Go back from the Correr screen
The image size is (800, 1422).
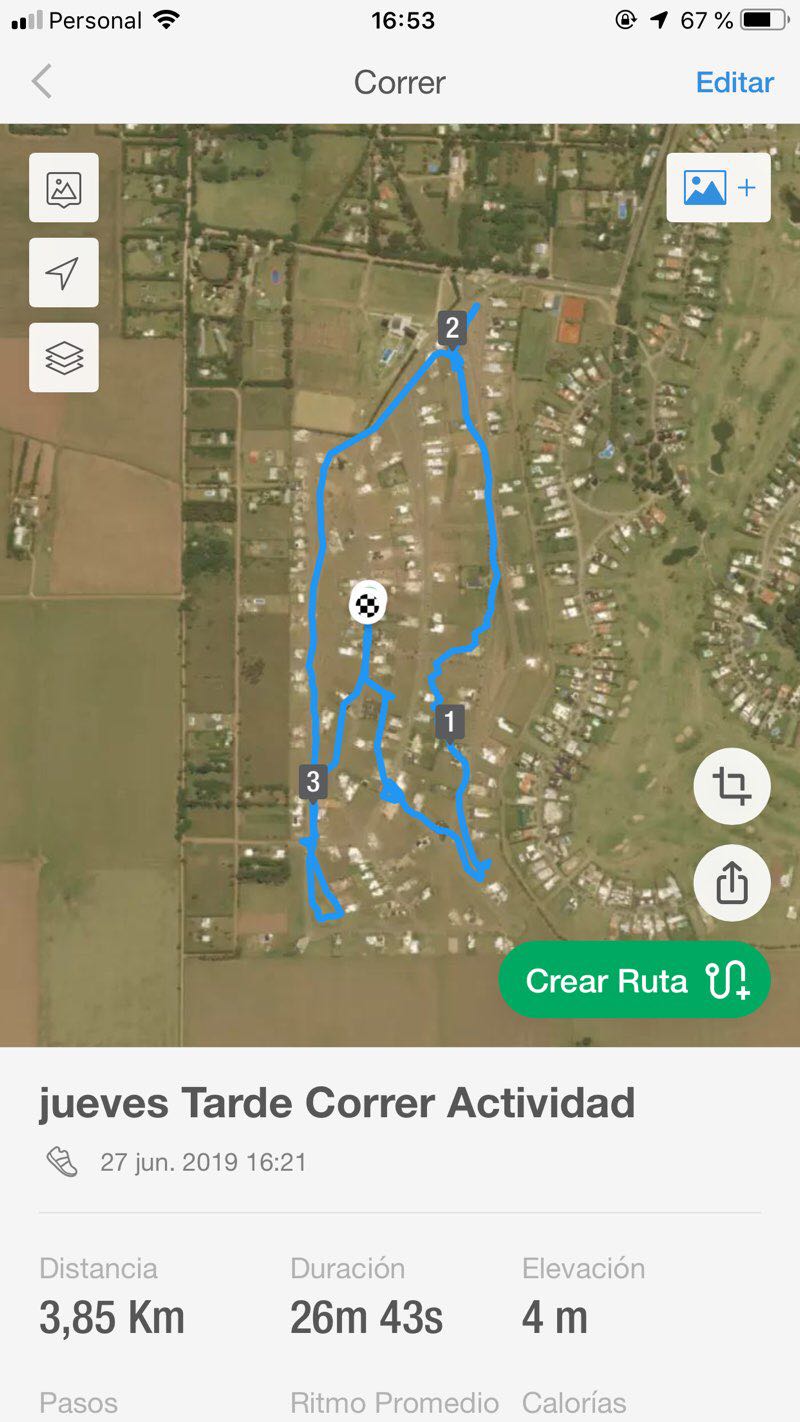tap(42, 82)
